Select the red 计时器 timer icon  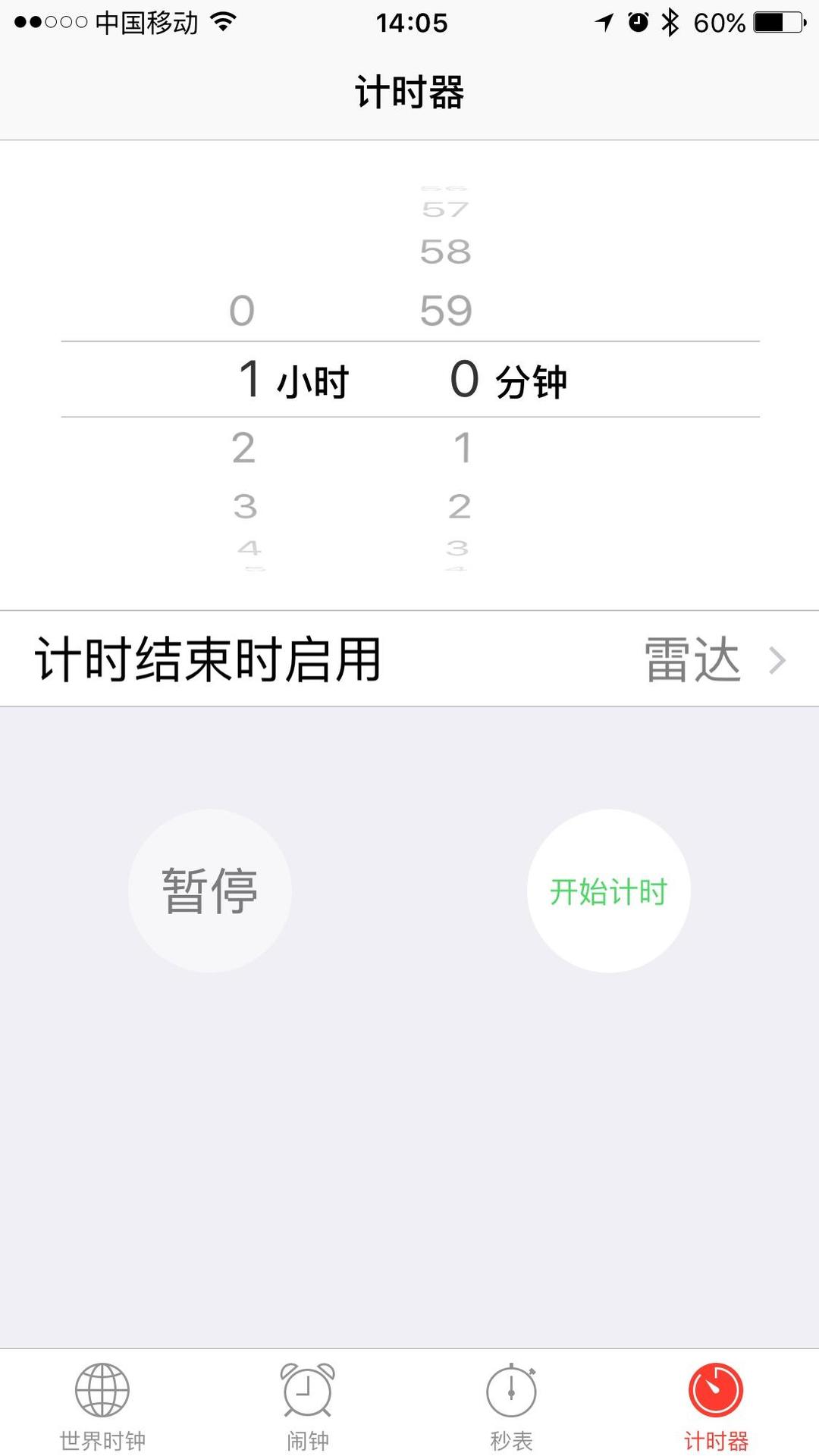(715, 1392)
